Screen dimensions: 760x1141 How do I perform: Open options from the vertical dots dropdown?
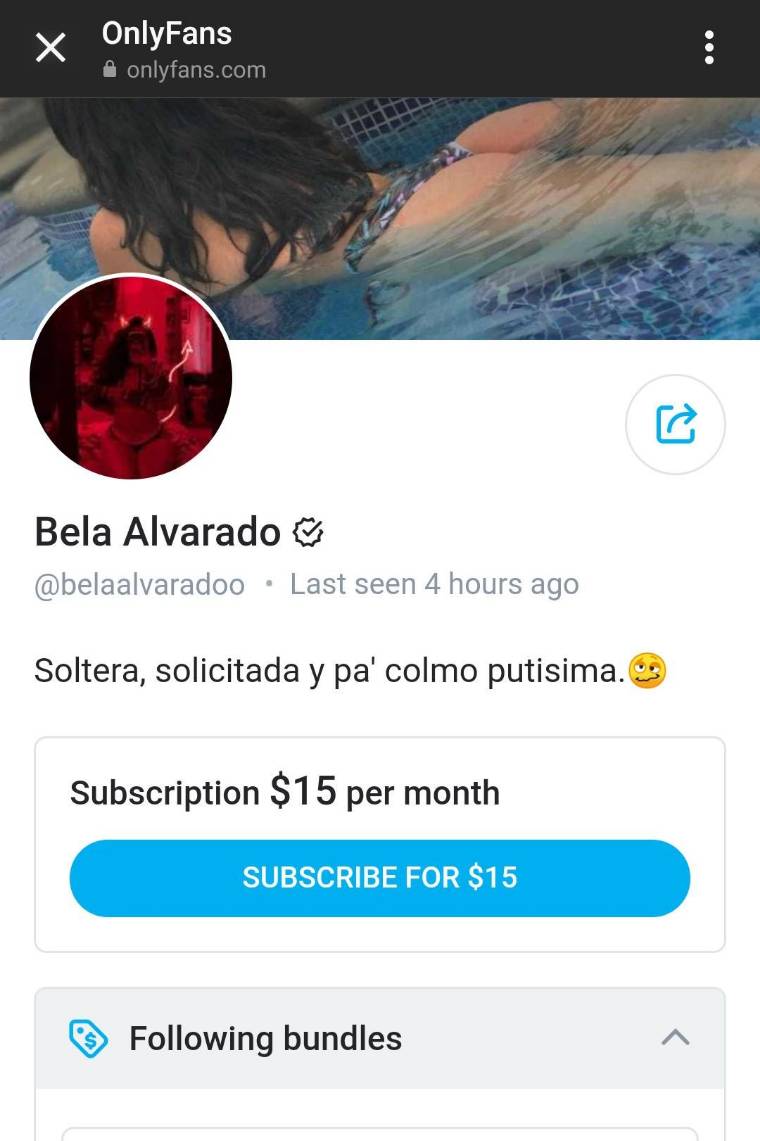pos(710,47)
